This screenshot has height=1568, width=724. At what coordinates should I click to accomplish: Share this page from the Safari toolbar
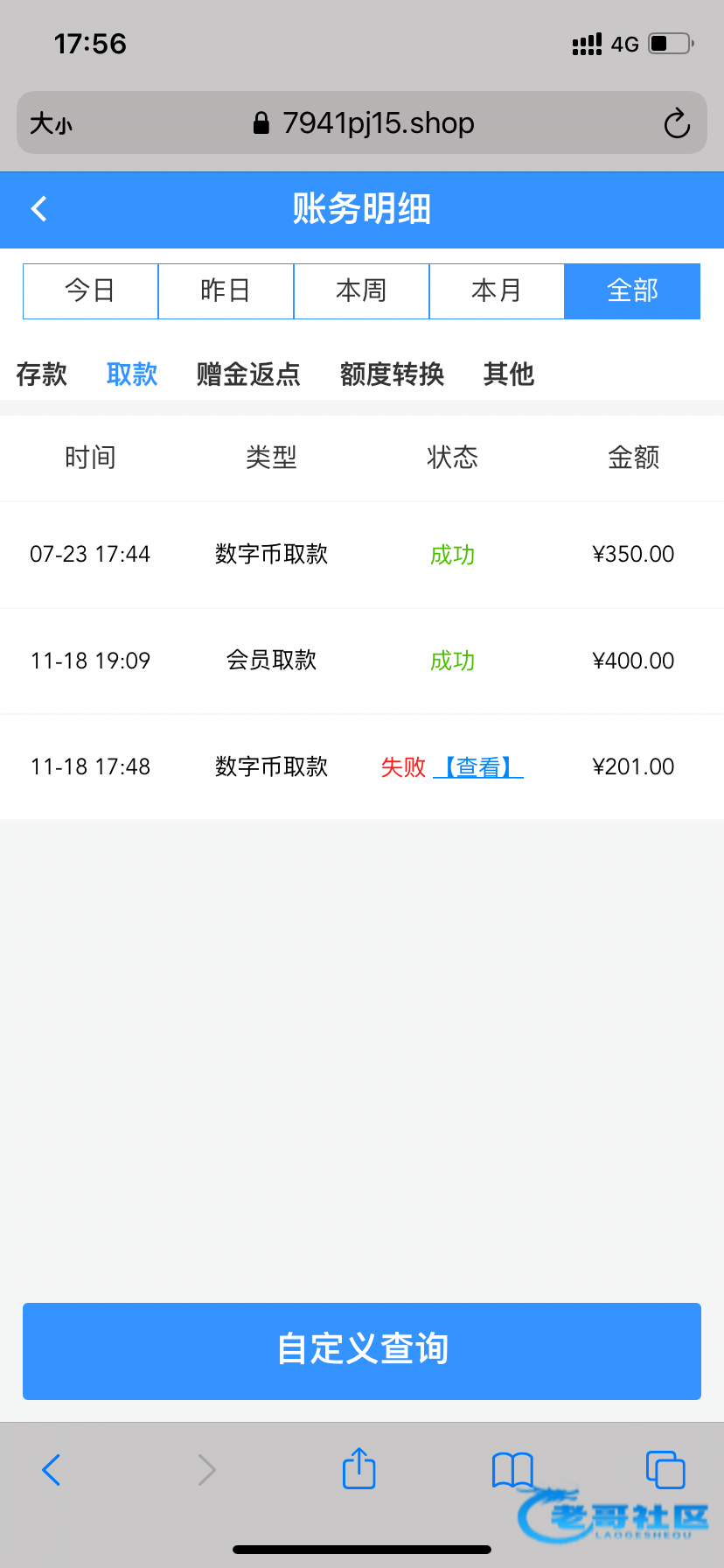(359, 1468)
